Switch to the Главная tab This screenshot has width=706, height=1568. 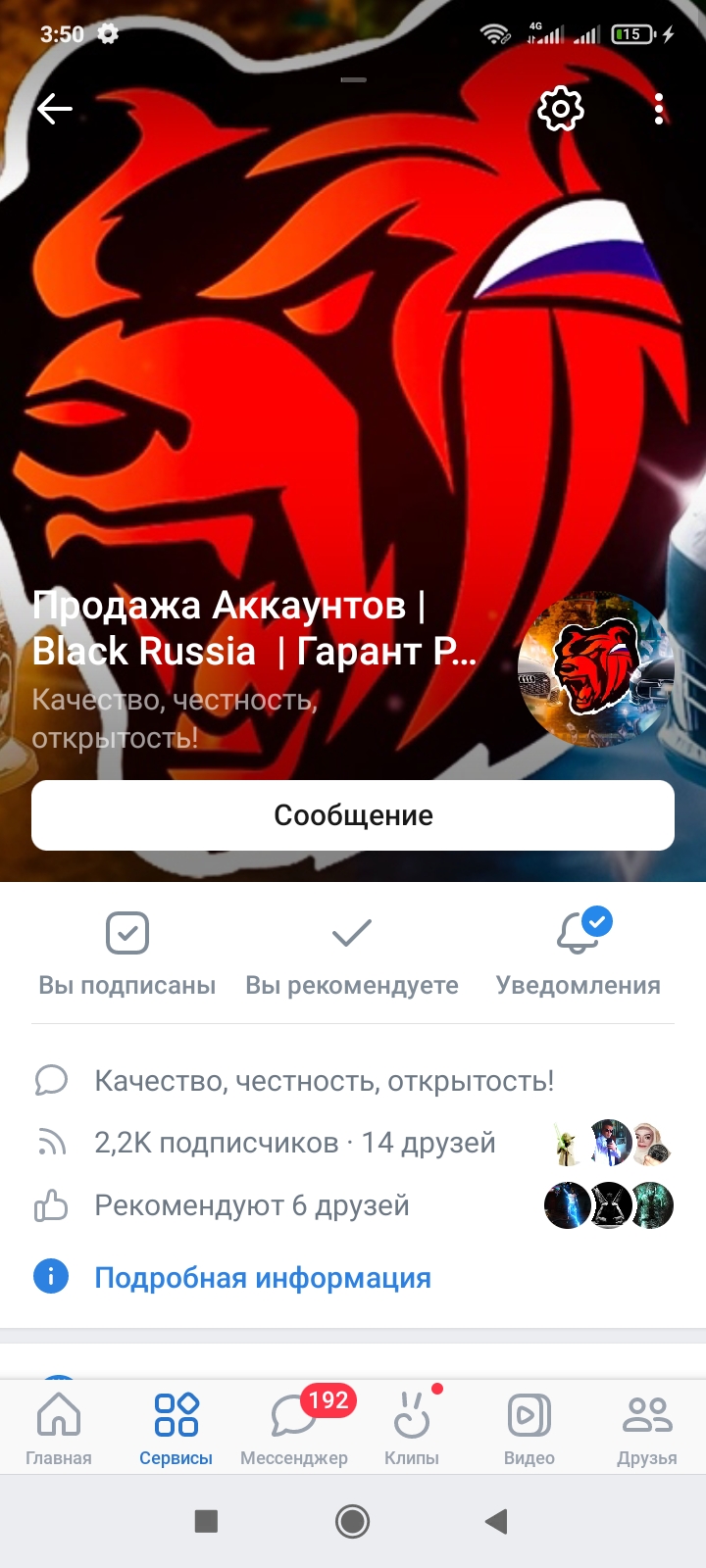[59, 1428]
